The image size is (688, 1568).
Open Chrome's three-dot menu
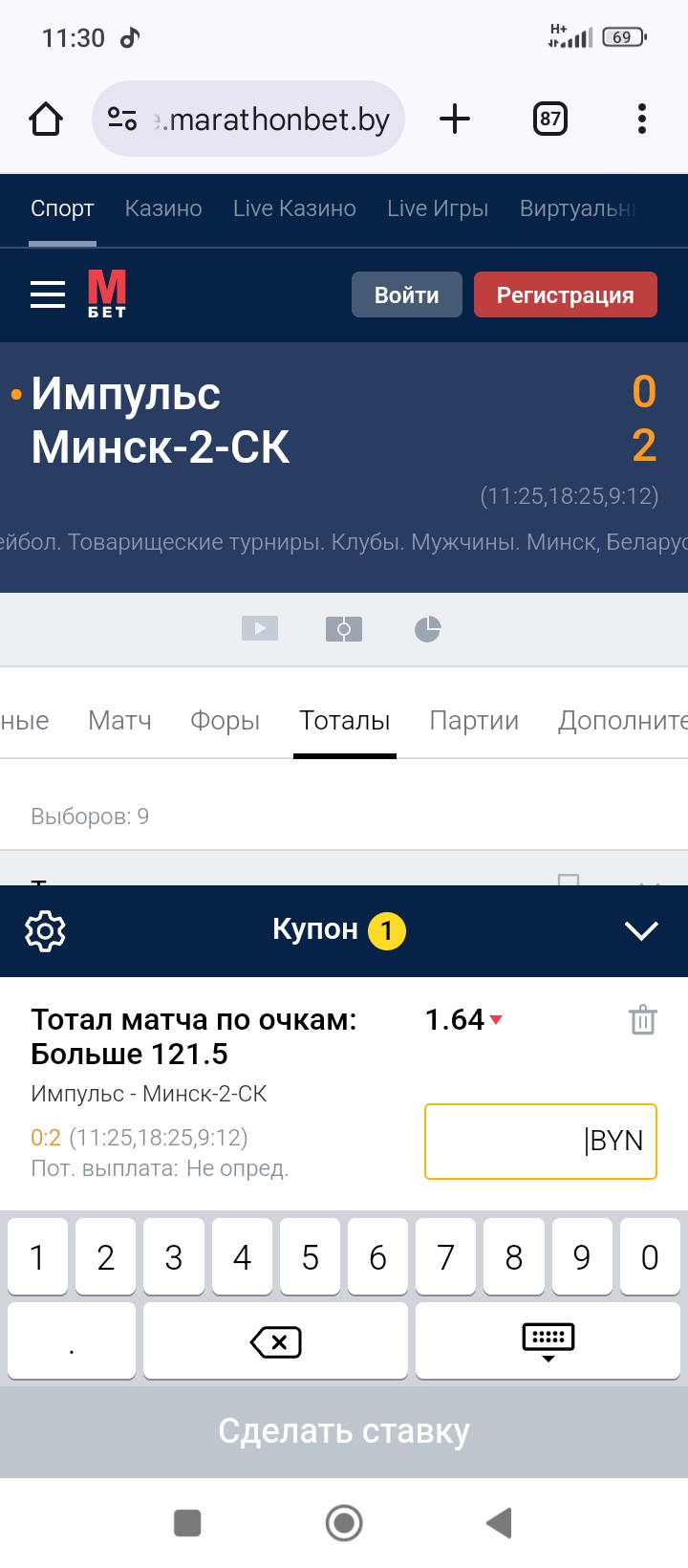click(641, 119)
